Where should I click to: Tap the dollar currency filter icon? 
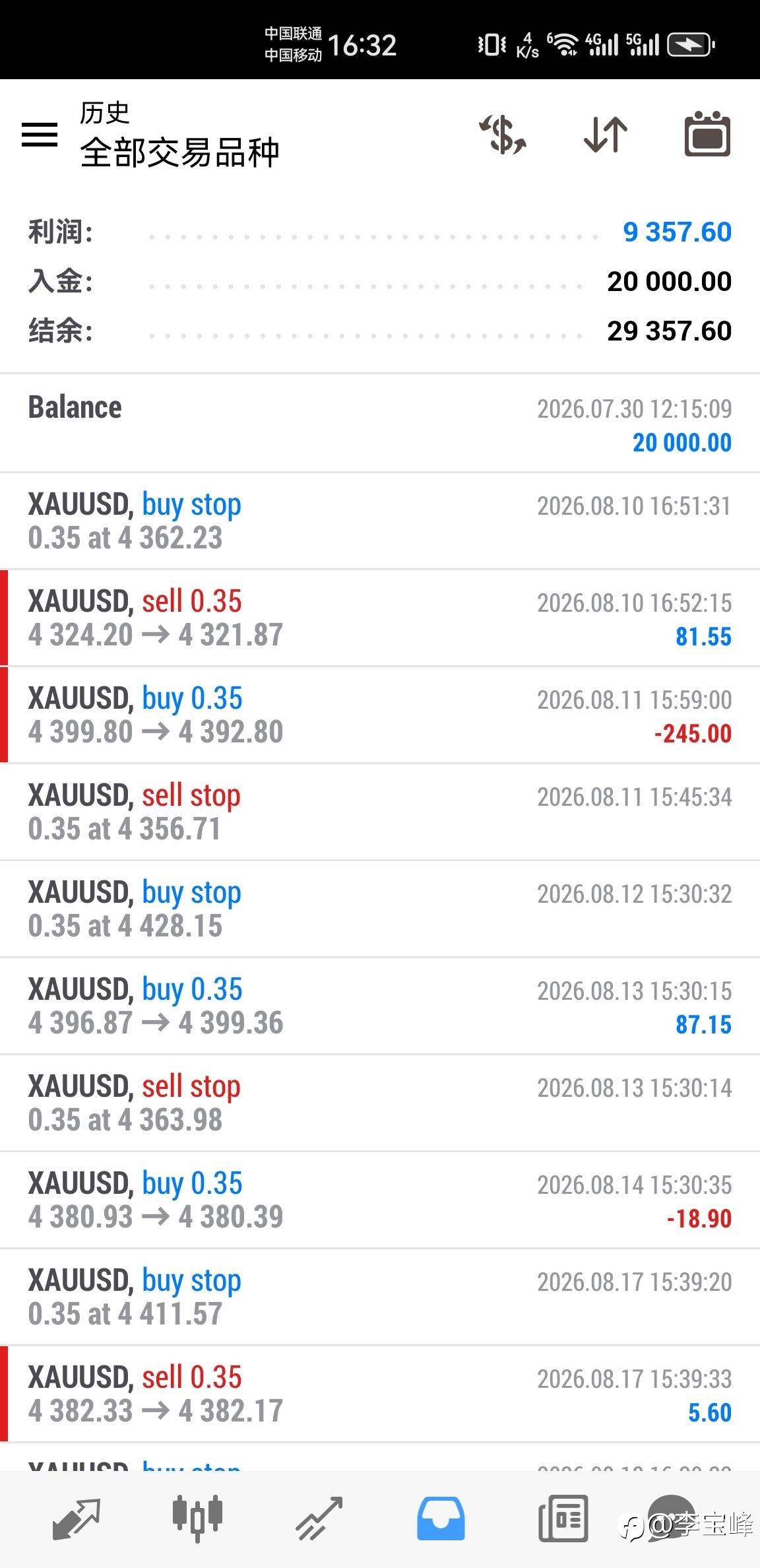pos(503,135)
